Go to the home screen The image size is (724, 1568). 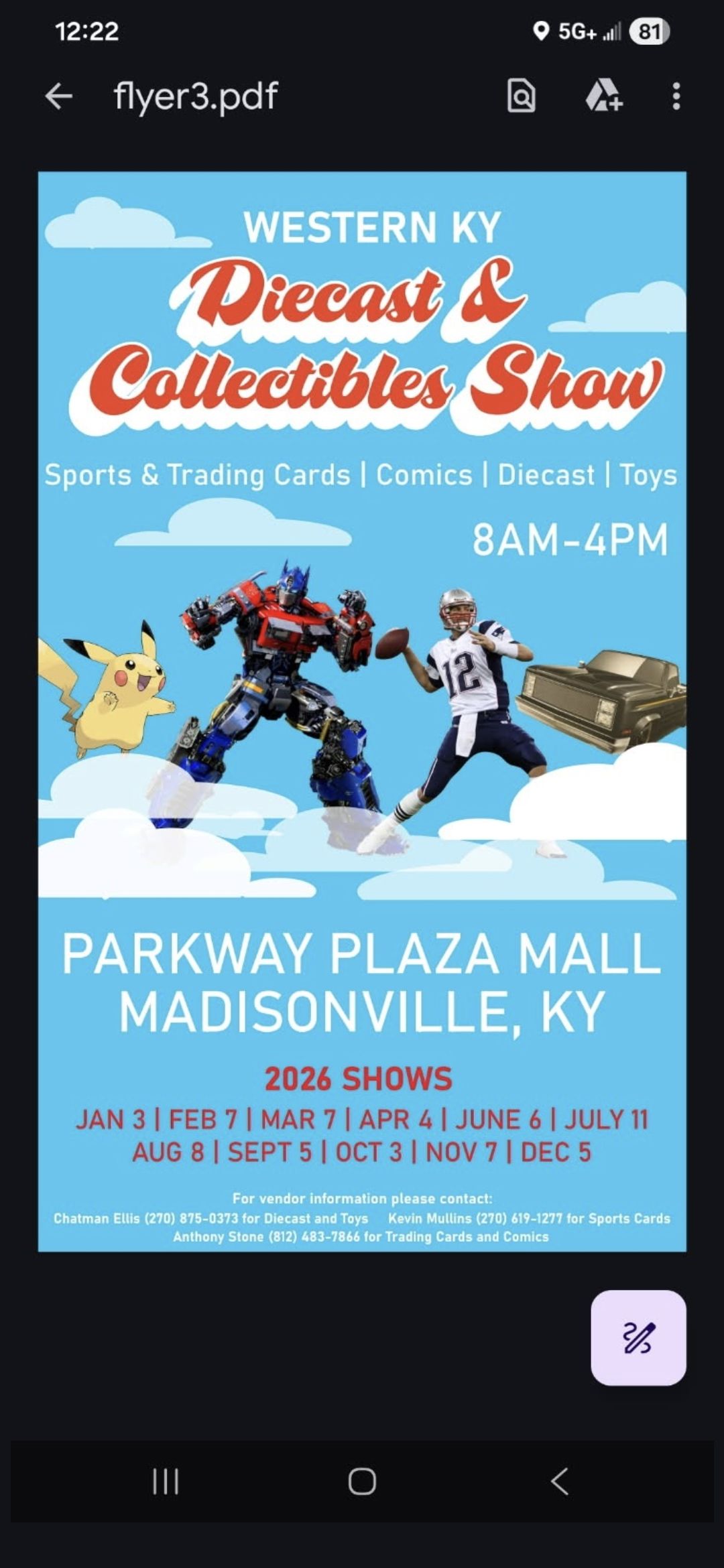(362, 1481)
